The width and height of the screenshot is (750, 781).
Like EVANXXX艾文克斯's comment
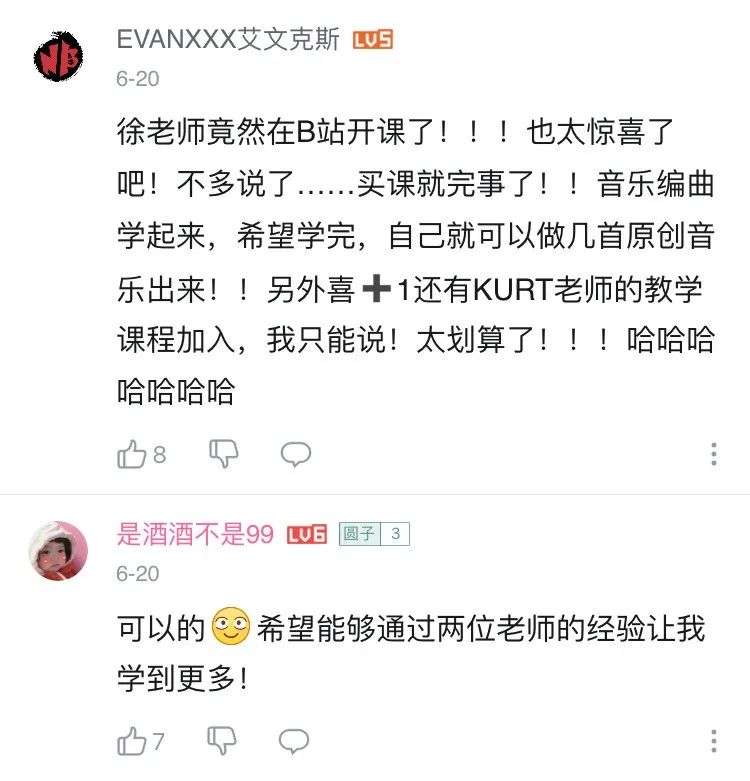[x=133, y=454]
